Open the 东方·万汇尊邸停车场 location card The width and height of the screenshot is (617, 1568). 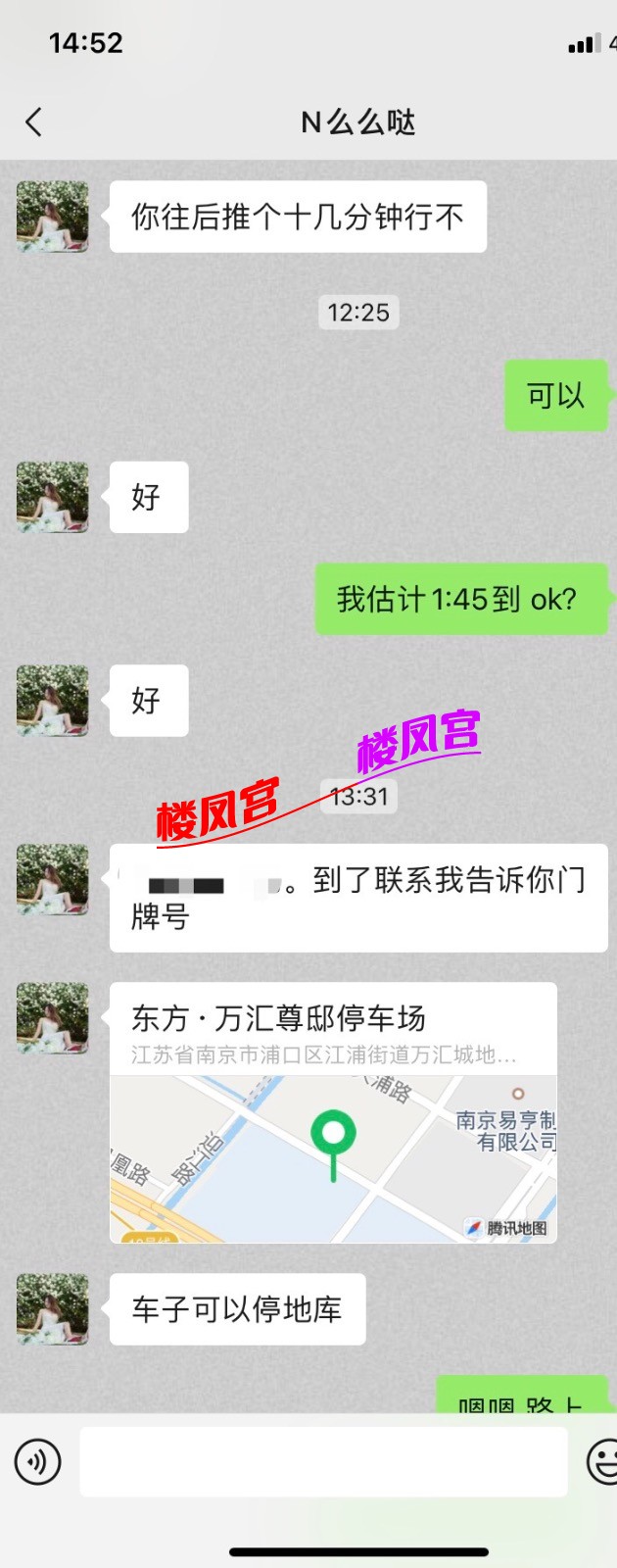tap(333, 1112)
